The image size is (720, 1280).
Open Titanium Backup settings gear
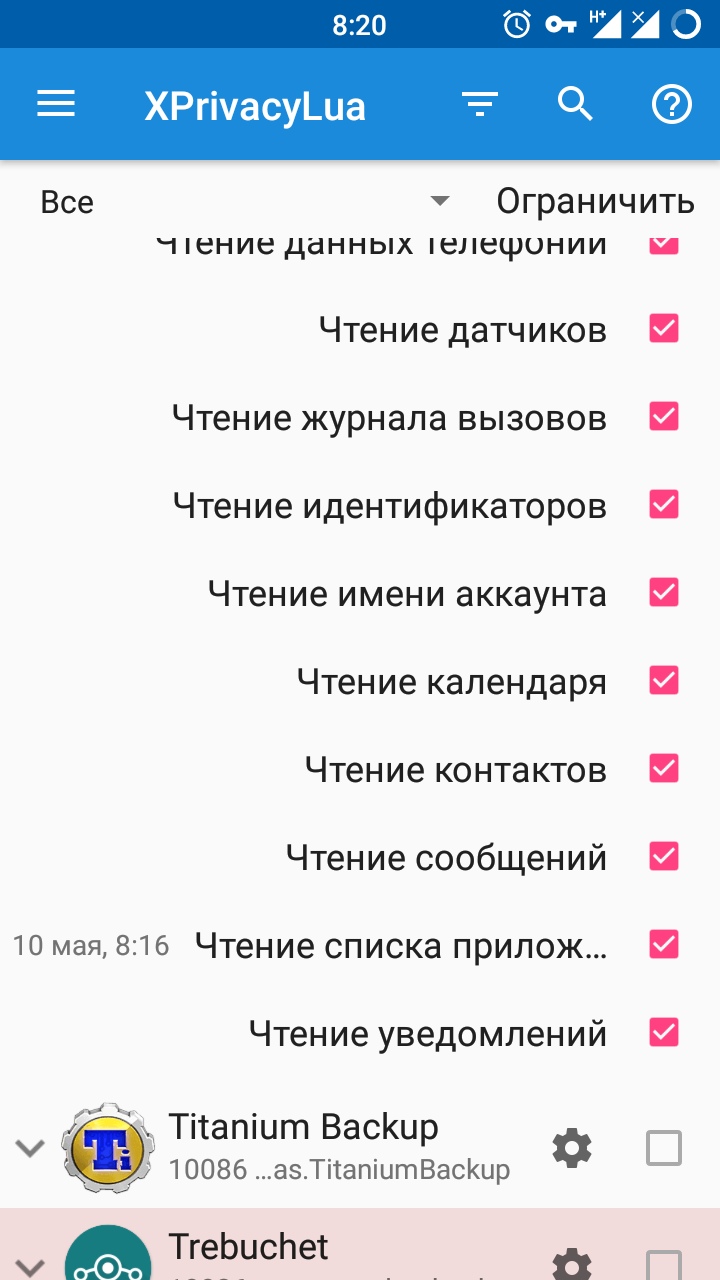[572, 1148]
